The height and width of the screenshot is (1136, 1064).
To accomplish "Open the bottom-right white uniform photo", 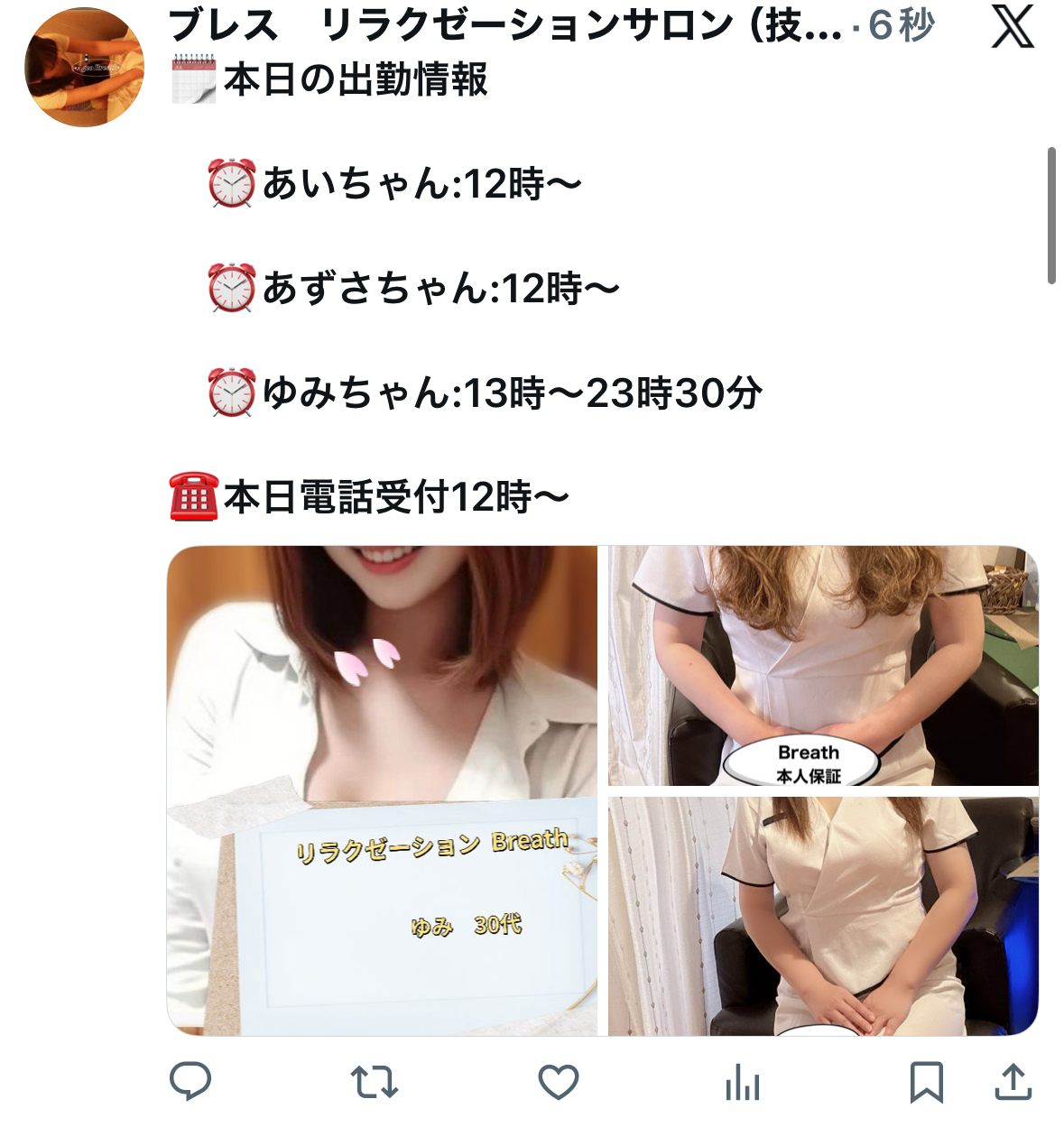I will coord(823,916).
